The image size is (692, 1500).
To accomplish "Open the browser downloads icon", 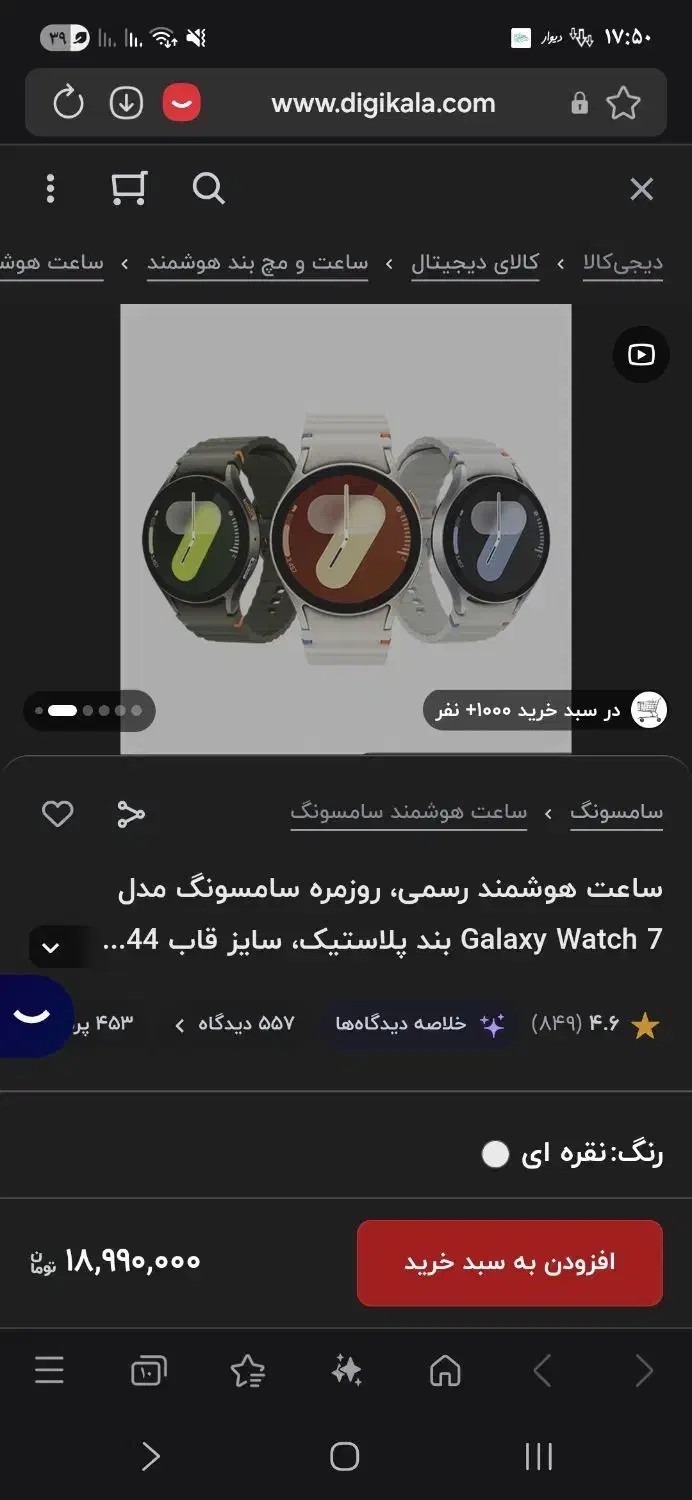I will (126, 102).
